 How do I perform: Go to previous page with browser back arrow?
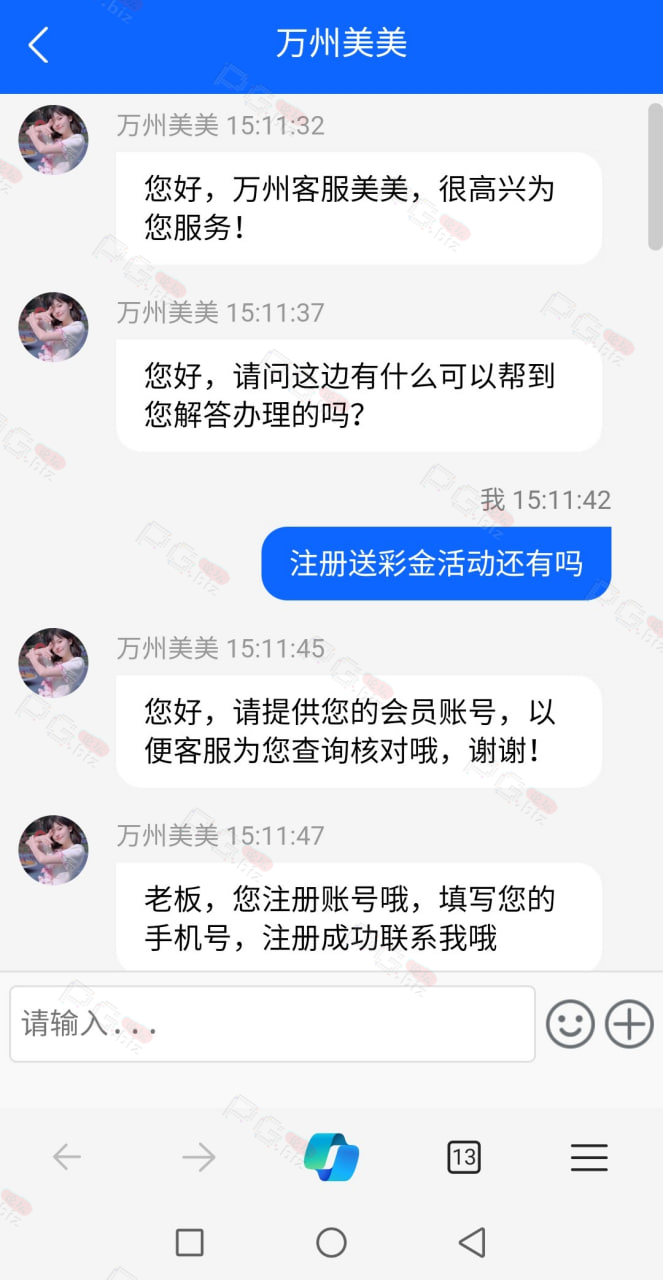pos(67,1158)
